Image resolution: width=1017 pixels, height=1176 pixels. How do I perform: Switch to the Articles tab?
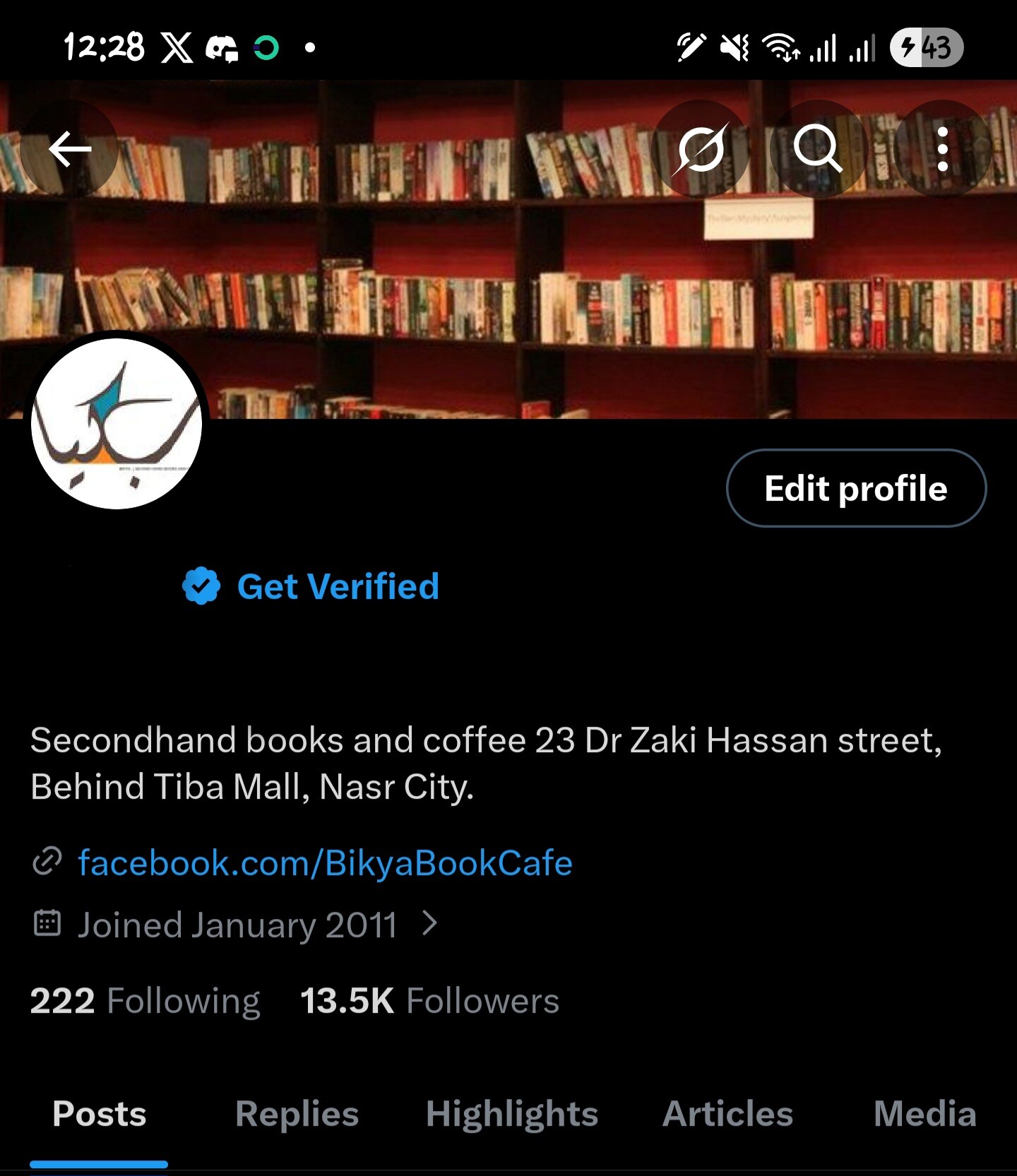(727, 1114)
